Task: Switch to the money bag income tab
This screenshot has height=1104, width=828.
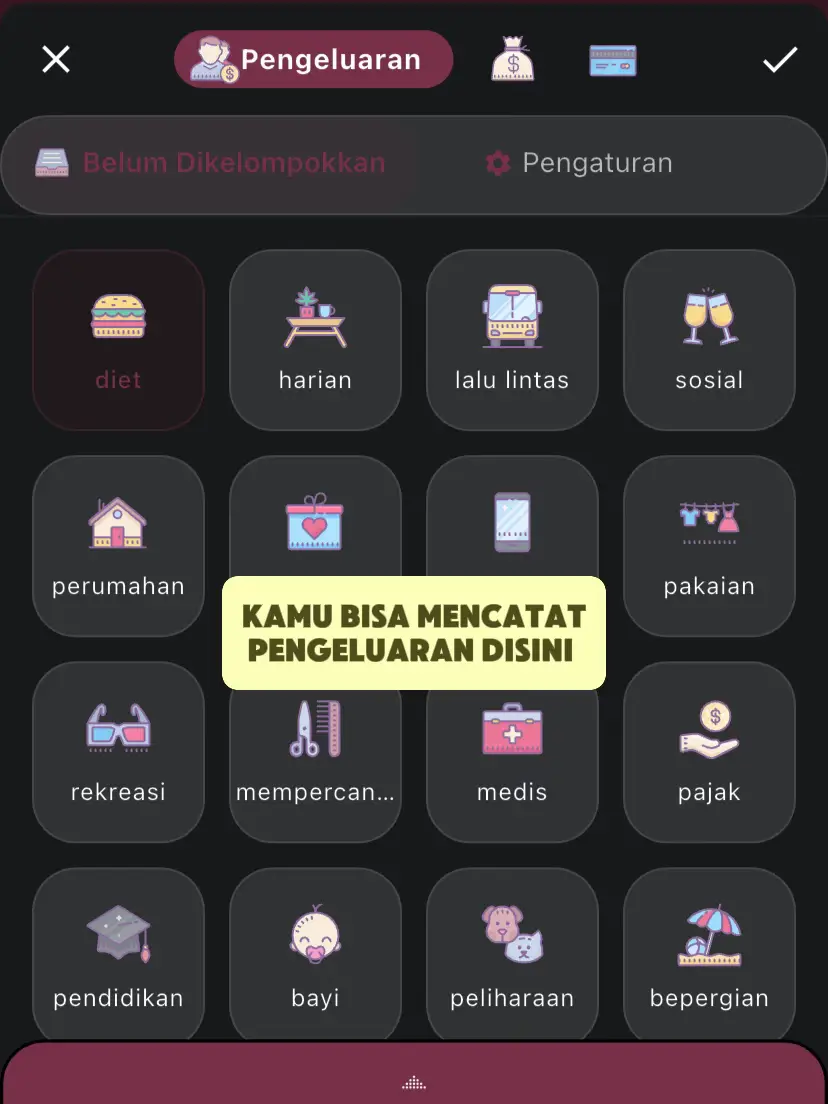Action: click(x=512, y=60)
